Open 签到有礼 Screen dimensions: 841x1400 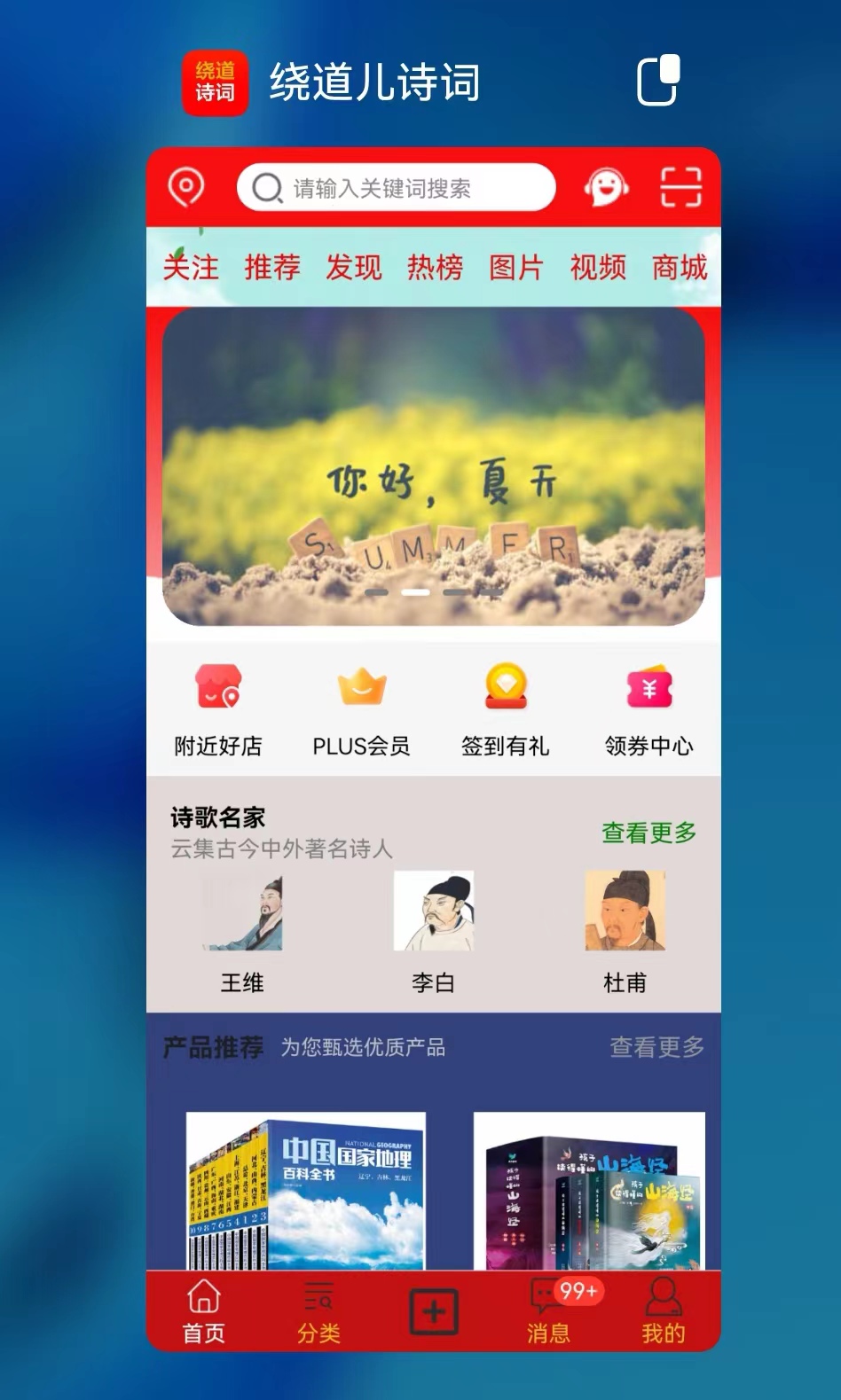(506, 711)
